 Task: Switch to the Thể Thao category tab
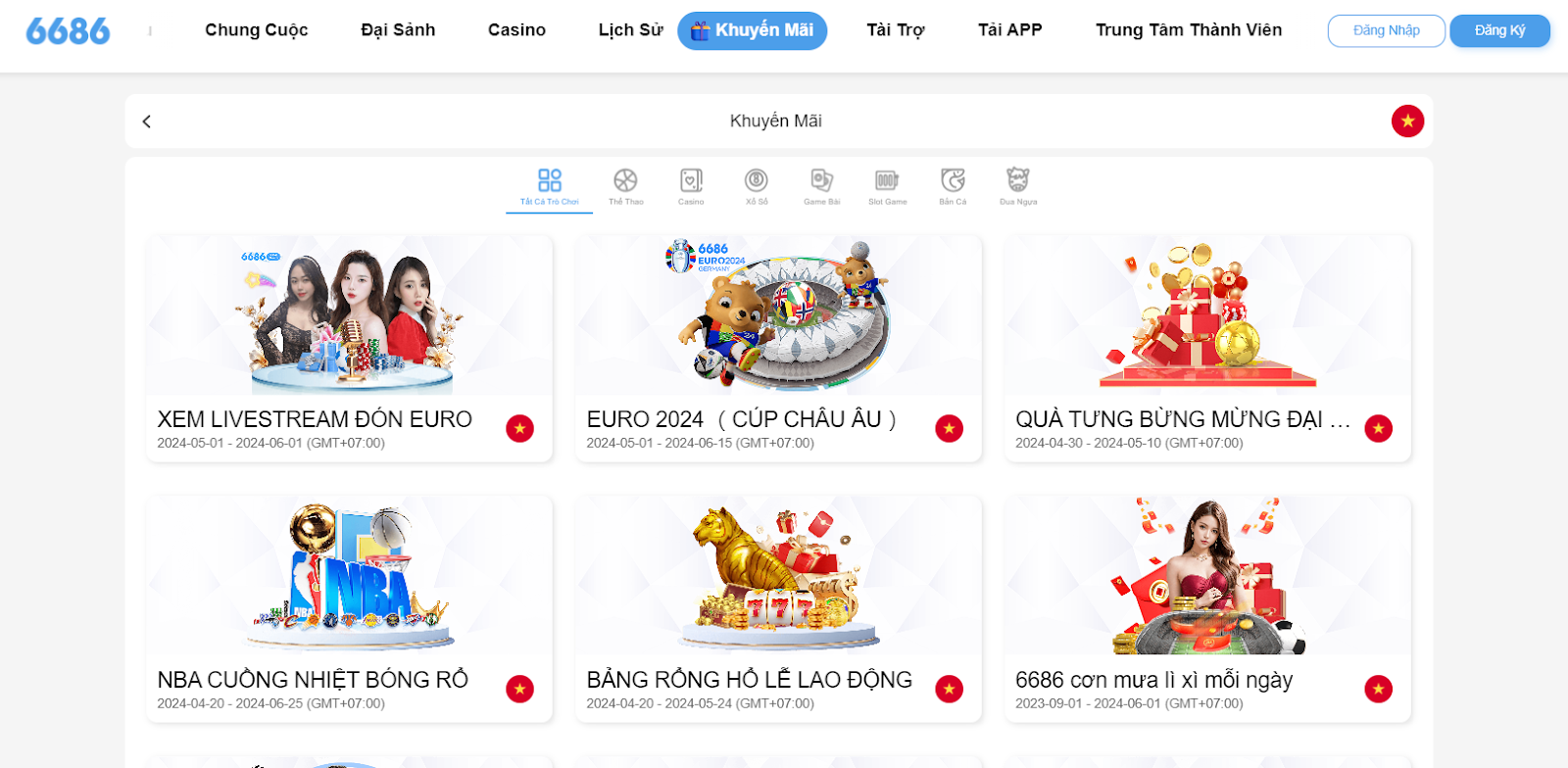click(625, 186)
